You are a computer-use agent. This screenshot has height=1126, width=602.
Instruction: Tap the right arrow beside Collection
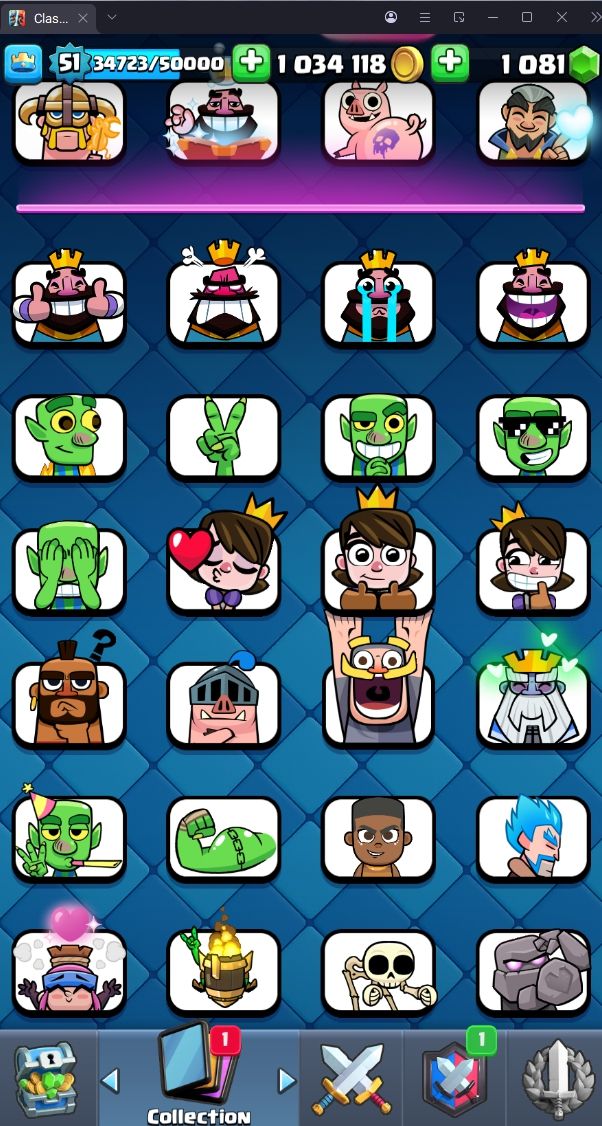tap(287, 1080)
